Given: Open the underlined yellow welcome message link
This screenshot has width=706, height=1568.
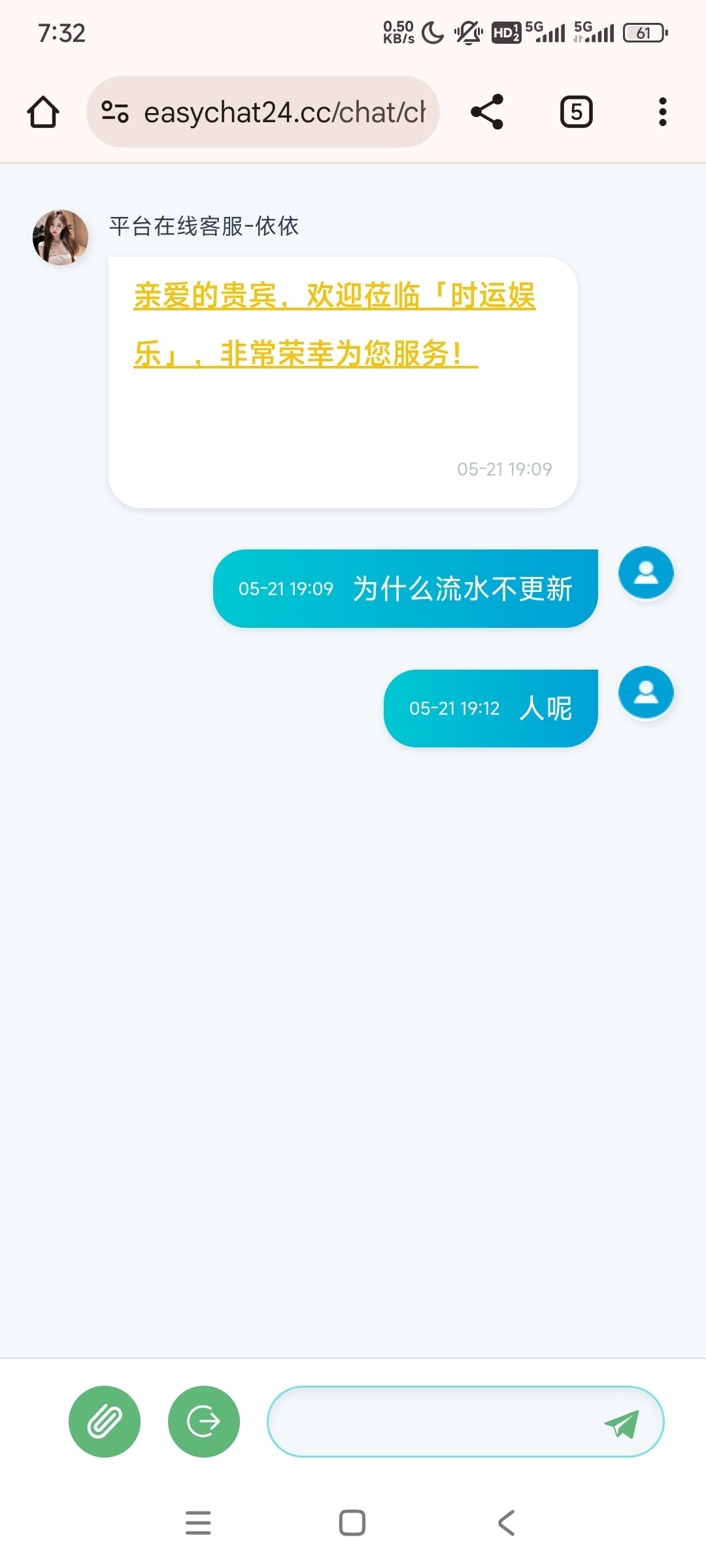Looking at the screenshot, I should [333, 325].
